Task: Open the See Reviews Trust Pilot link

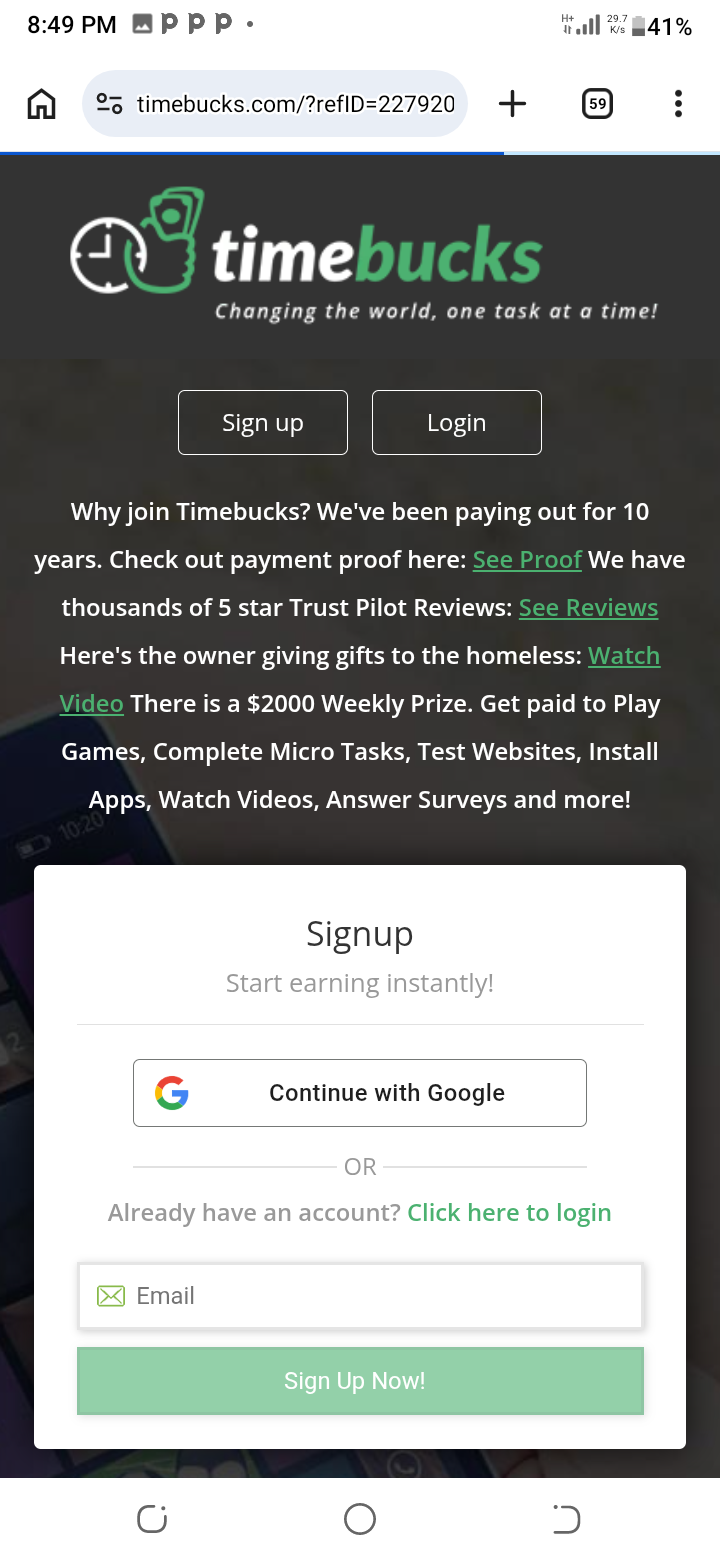Action: [x=588, y=608]
